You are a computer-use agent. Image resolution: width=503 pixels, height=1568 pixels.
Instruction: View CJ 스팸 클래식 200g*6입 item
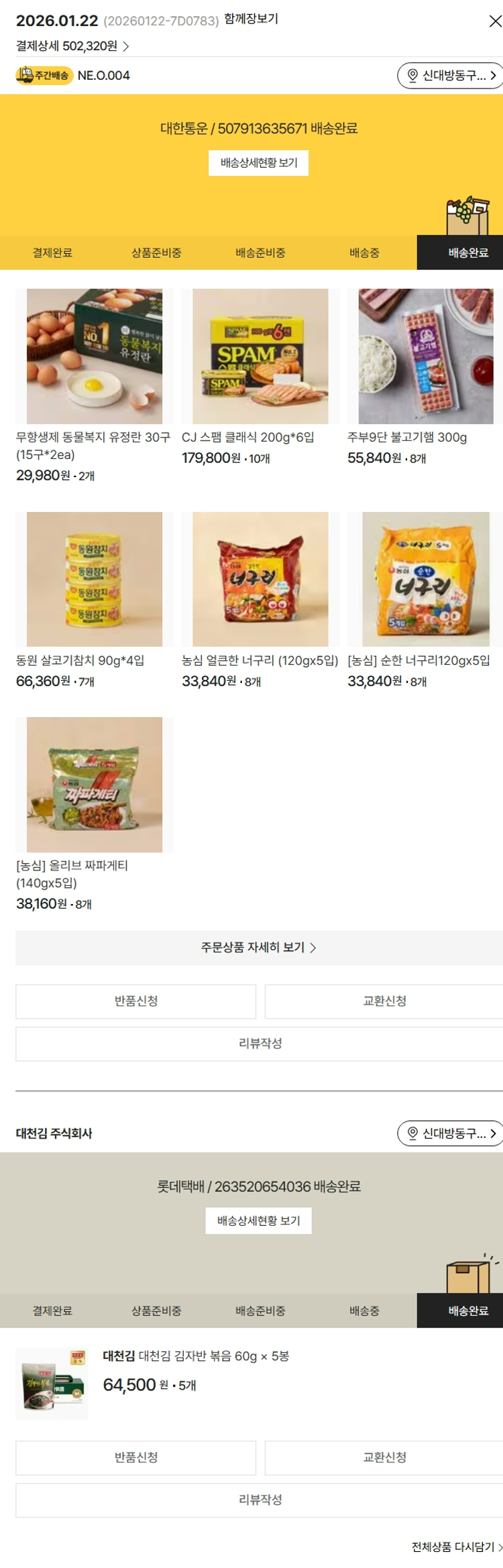pyautogui.click(x=260, y=356)
